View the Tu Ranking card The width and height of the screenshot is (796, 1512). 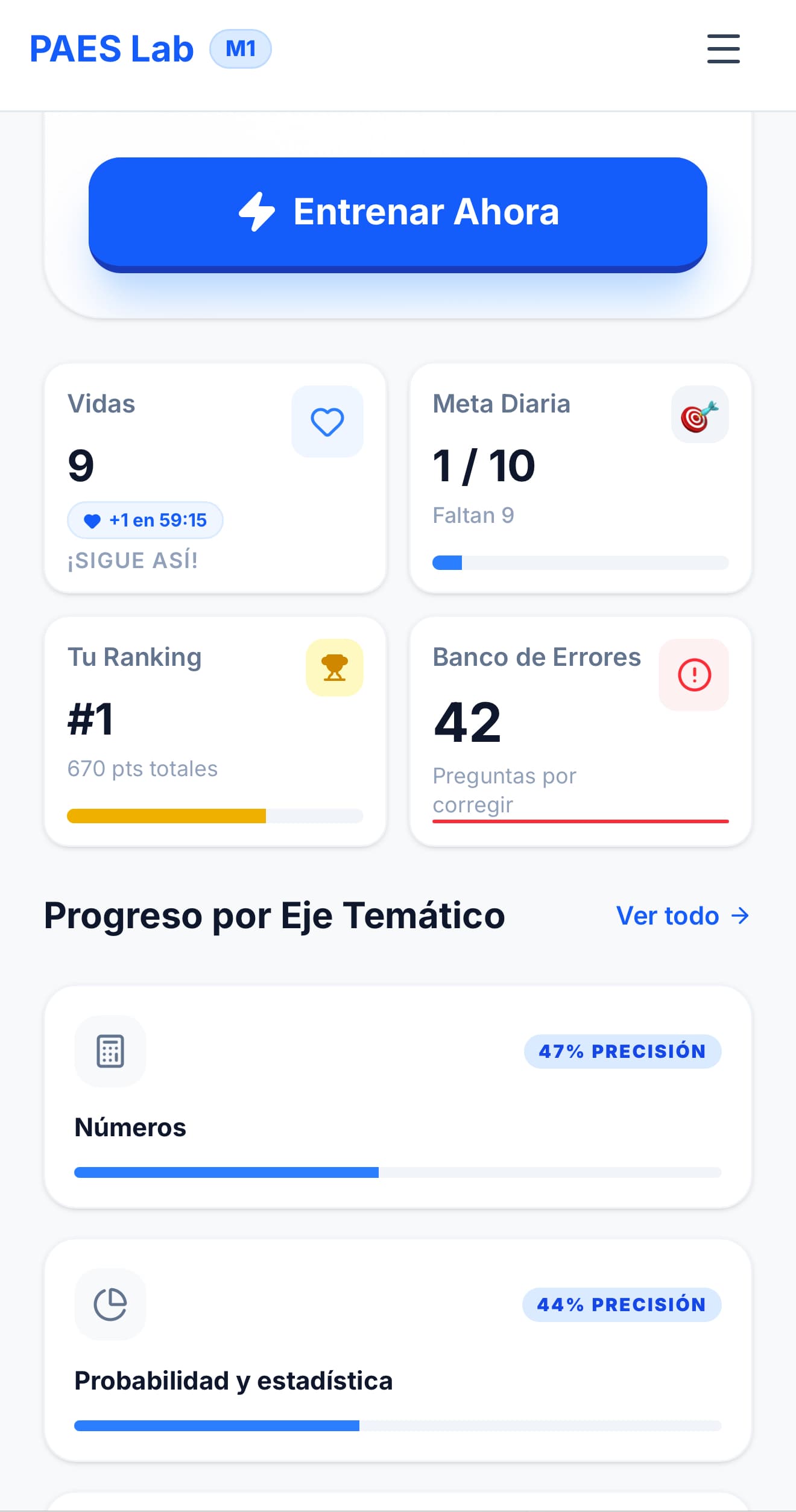pos(215,731)
